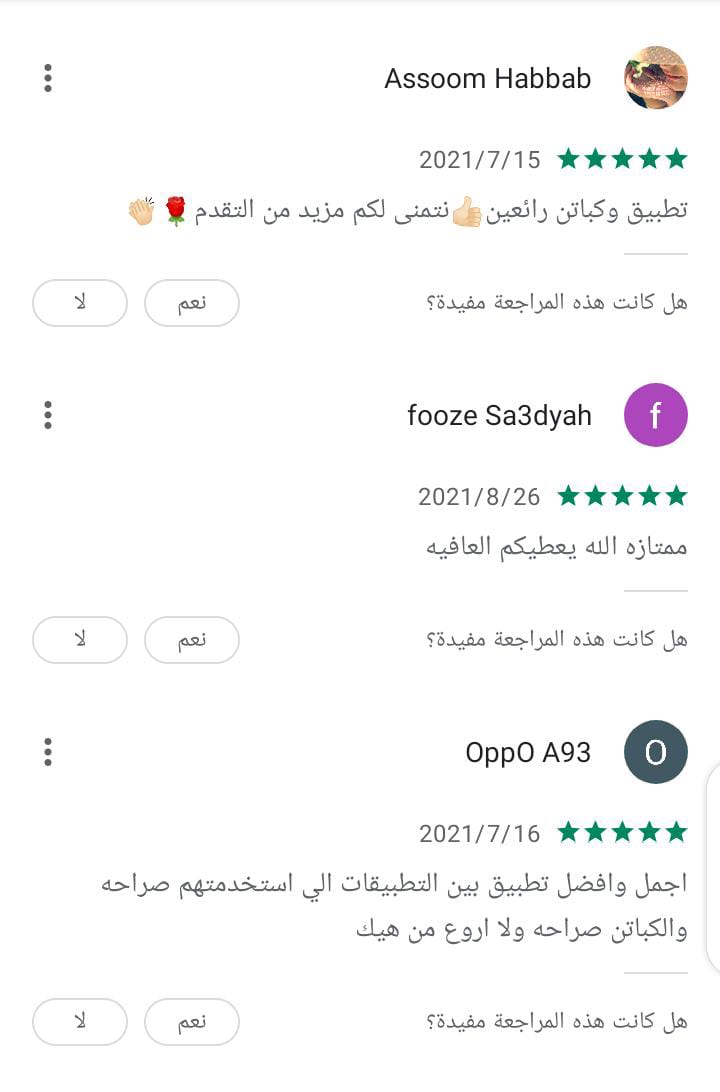Mark Assoom Habbab's review as helpful (نعم)
The image size is (720, 1092).
(x=192, y=303)
